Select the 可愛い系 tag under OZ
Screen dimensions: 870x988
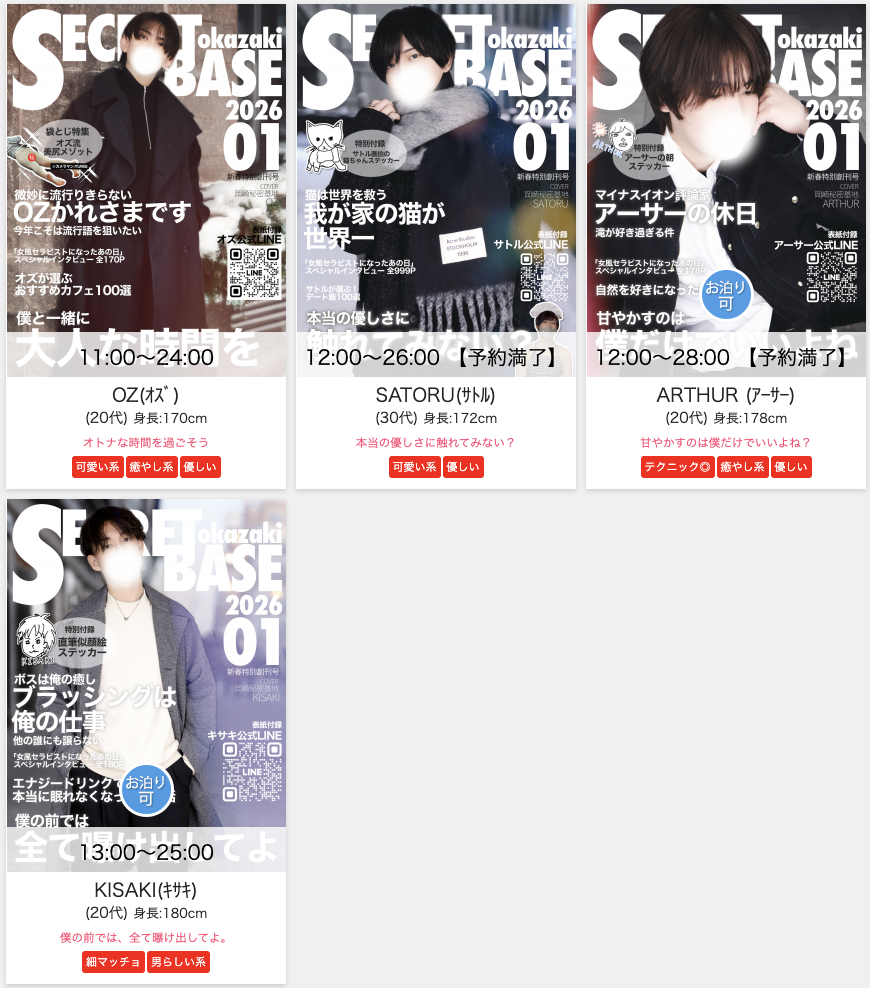pos(97,467)
